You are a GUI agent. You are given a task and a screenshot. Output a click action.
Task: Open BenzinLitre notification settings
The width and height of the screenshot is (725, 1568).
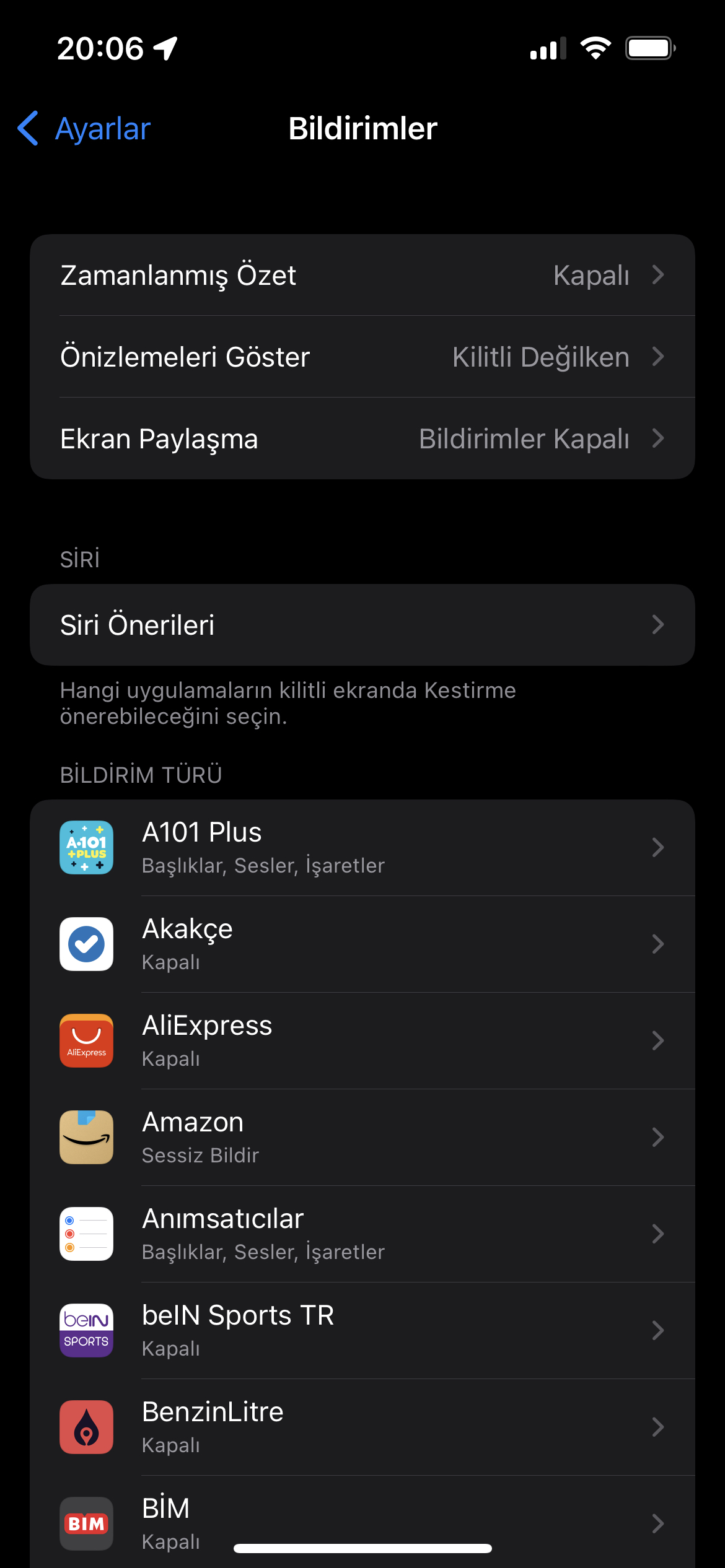coord(362,1427)
